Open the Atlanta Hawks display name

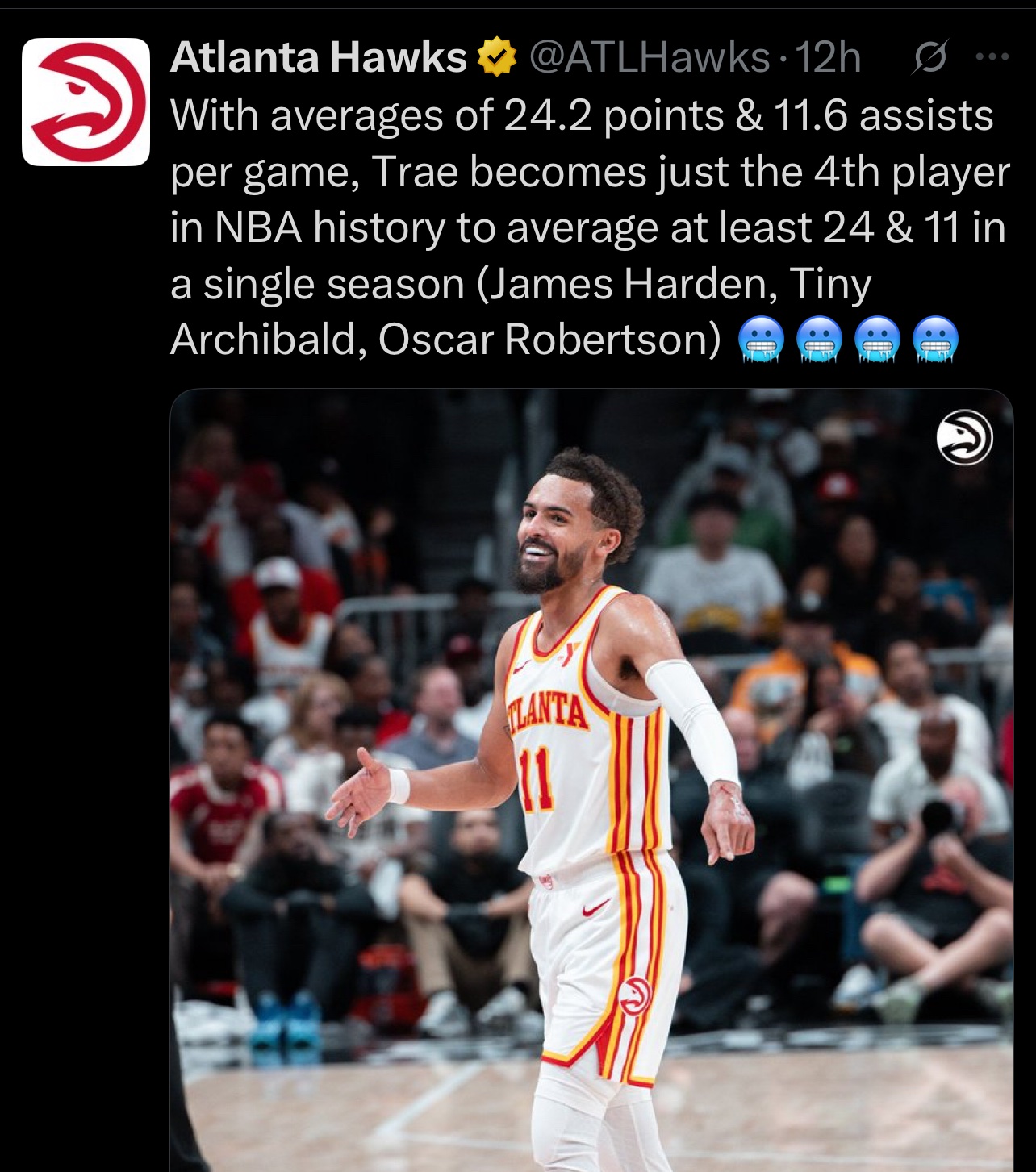[x=319, y=57]
